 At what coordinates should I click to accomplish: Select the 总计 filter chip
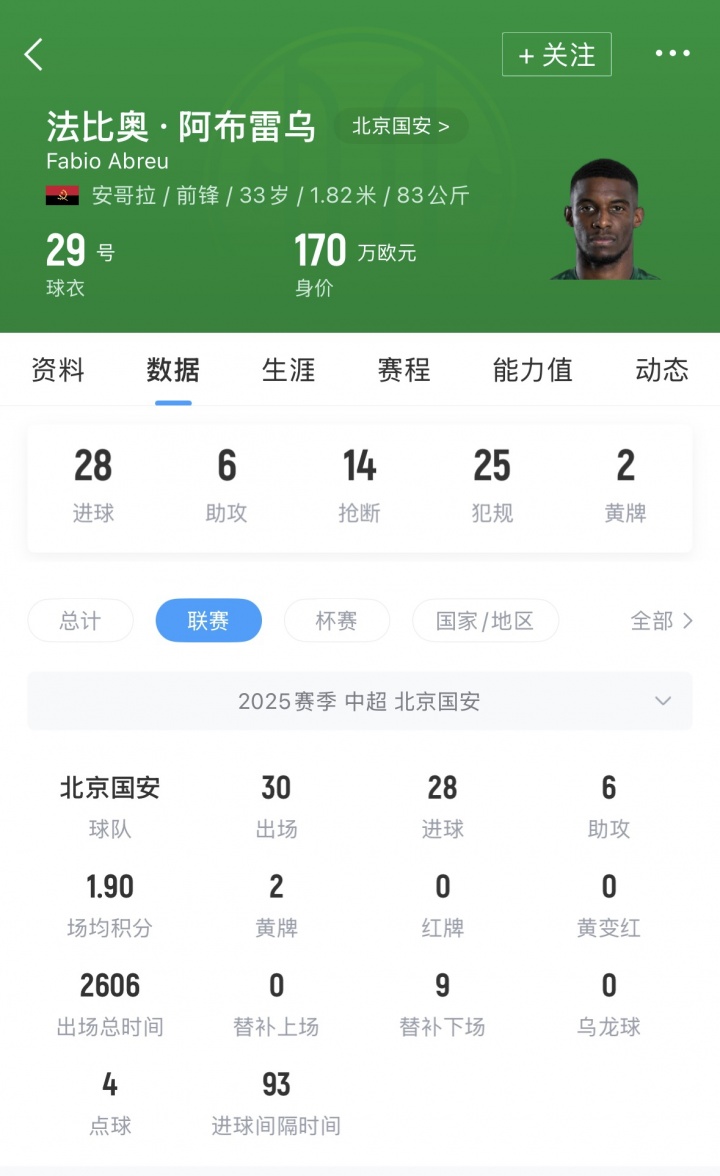coord(80,620)
